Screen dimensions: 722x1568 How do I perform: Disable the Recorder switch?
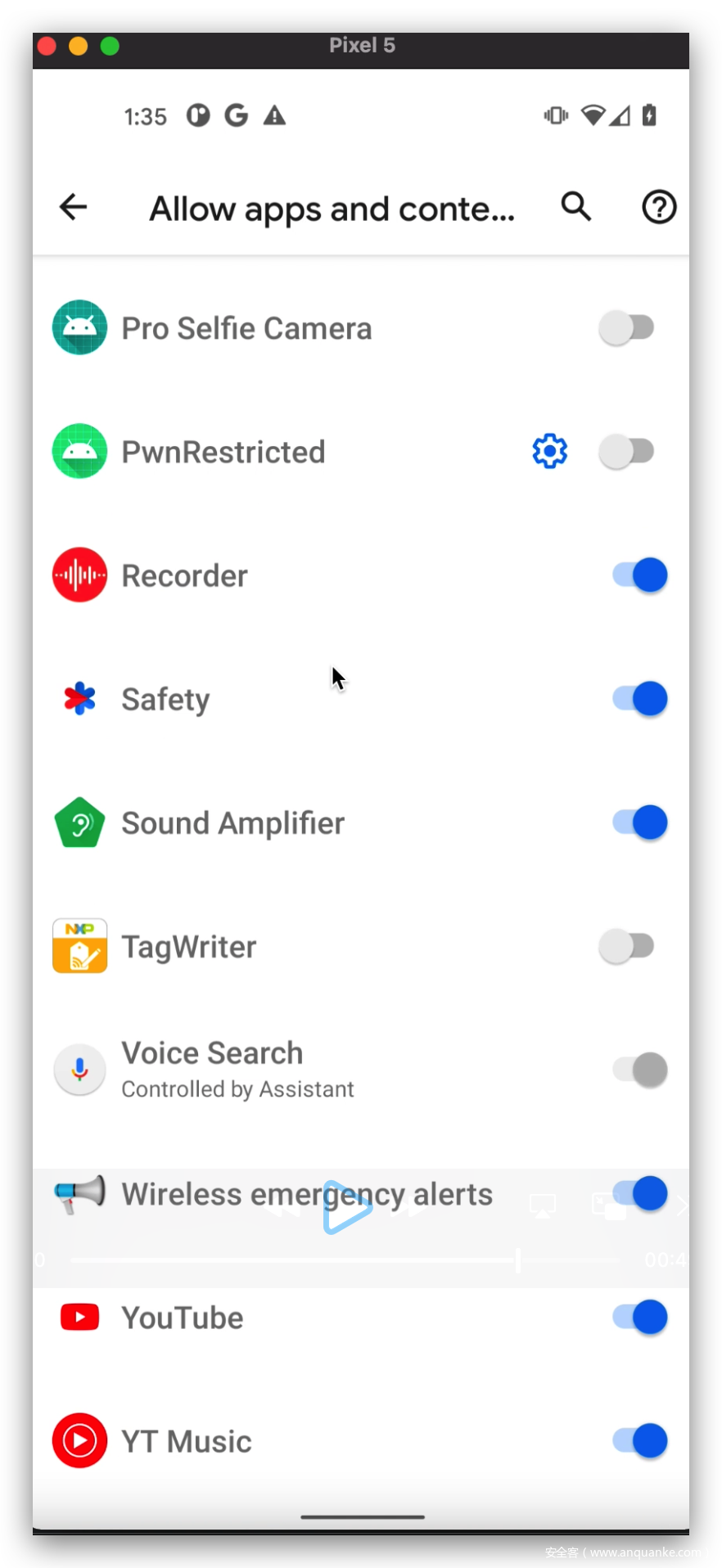pos(640,575)
